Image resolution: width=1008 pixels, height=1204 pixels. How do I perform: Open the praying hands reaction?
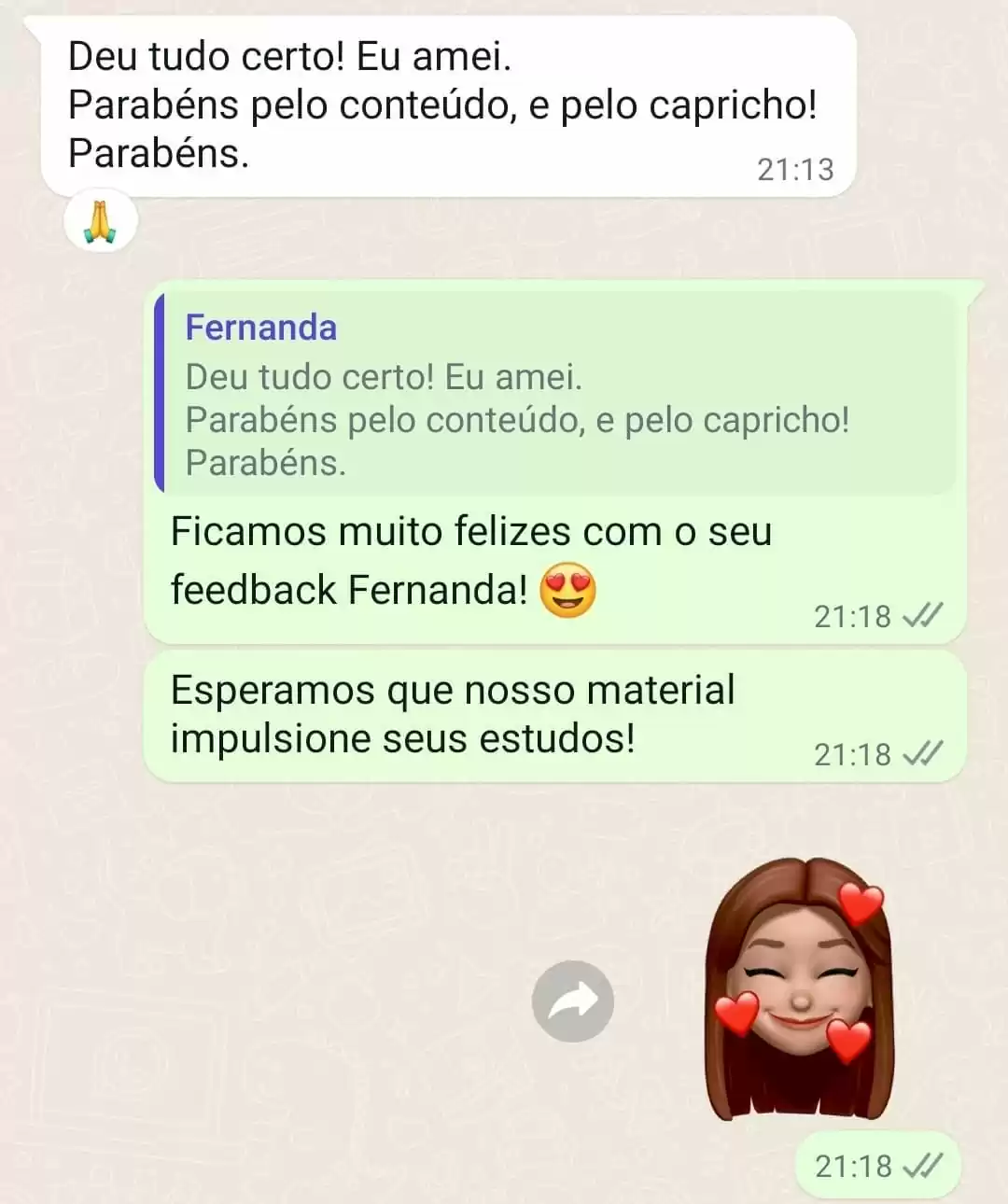coord(100,222)
